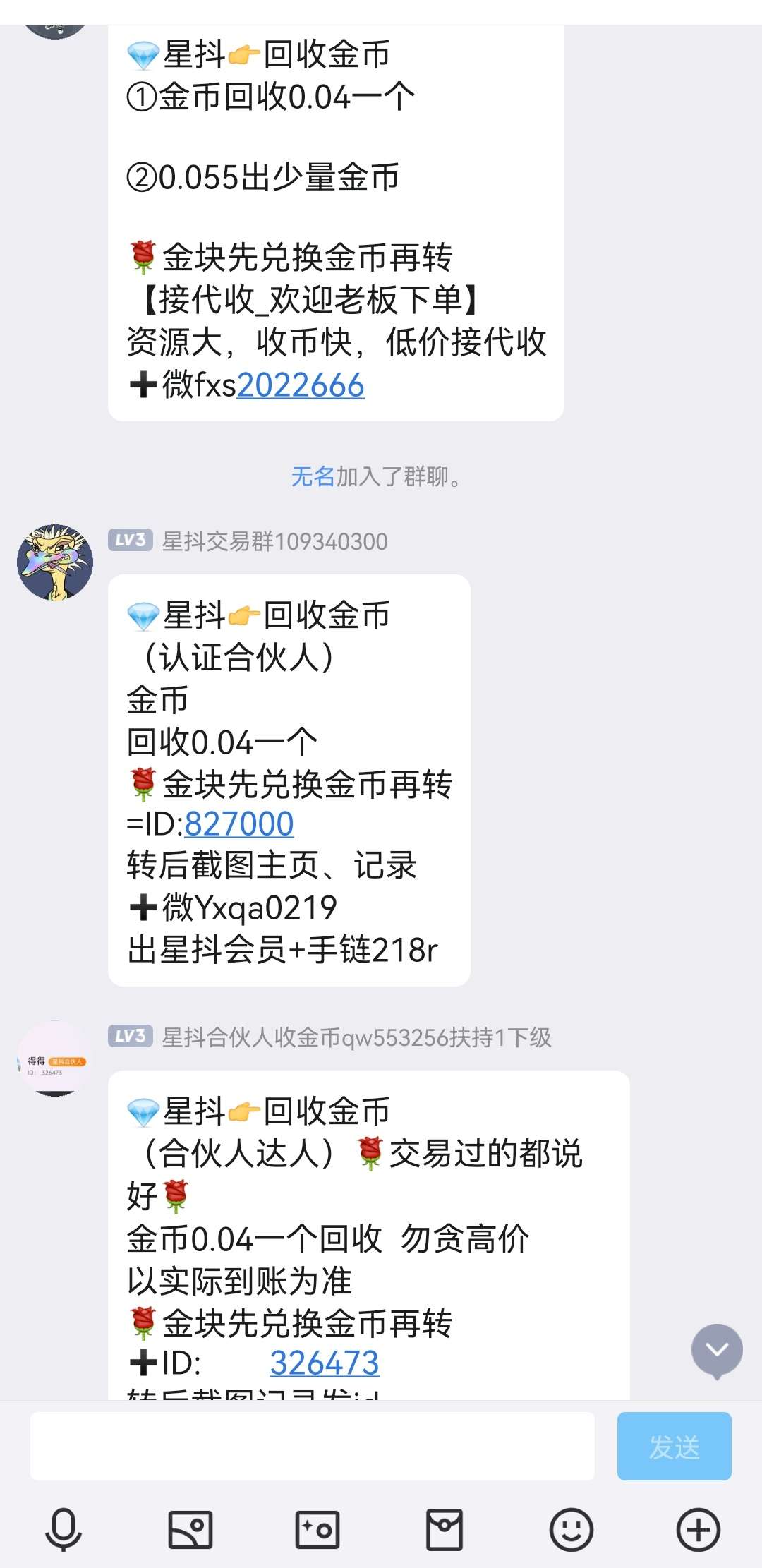This screenshot has width=762, height=1568.
Task: Jump to latest messages with down arrow
Action: pyautogui.click(x=717, y=1351)
